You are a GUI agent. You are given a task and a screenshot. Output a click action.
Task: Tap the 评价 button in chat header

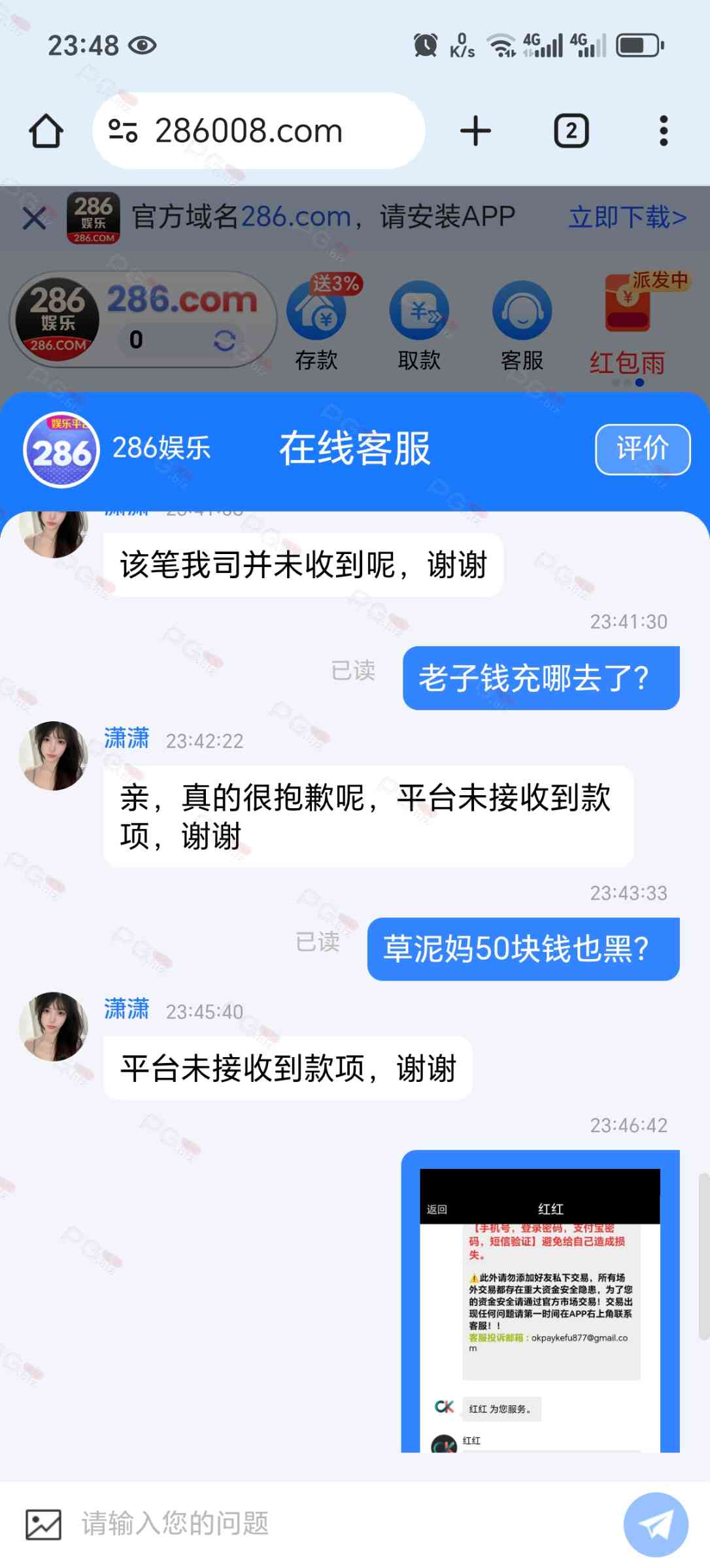pyautogui.click(x=642, y=449)
